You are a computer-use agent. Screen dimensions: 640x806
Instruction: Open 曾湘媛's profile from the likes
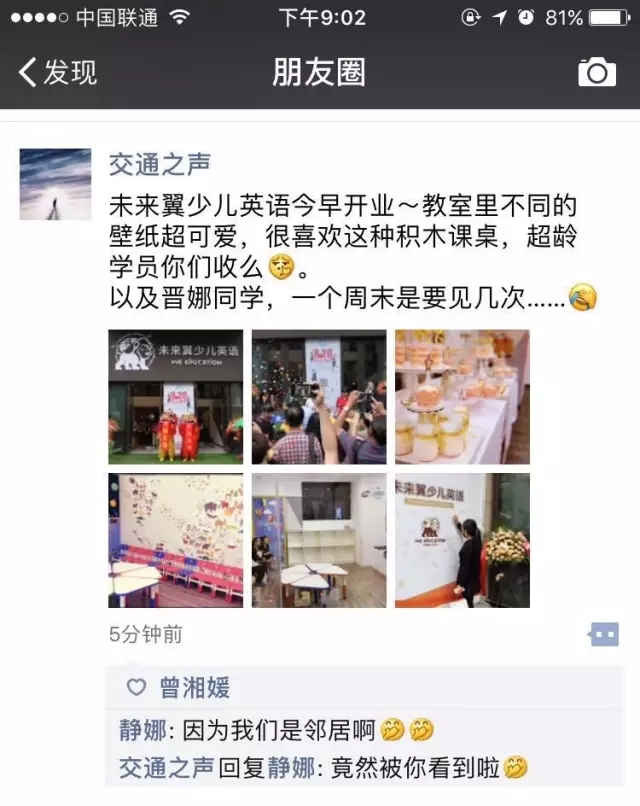click(x=194, y=687)
